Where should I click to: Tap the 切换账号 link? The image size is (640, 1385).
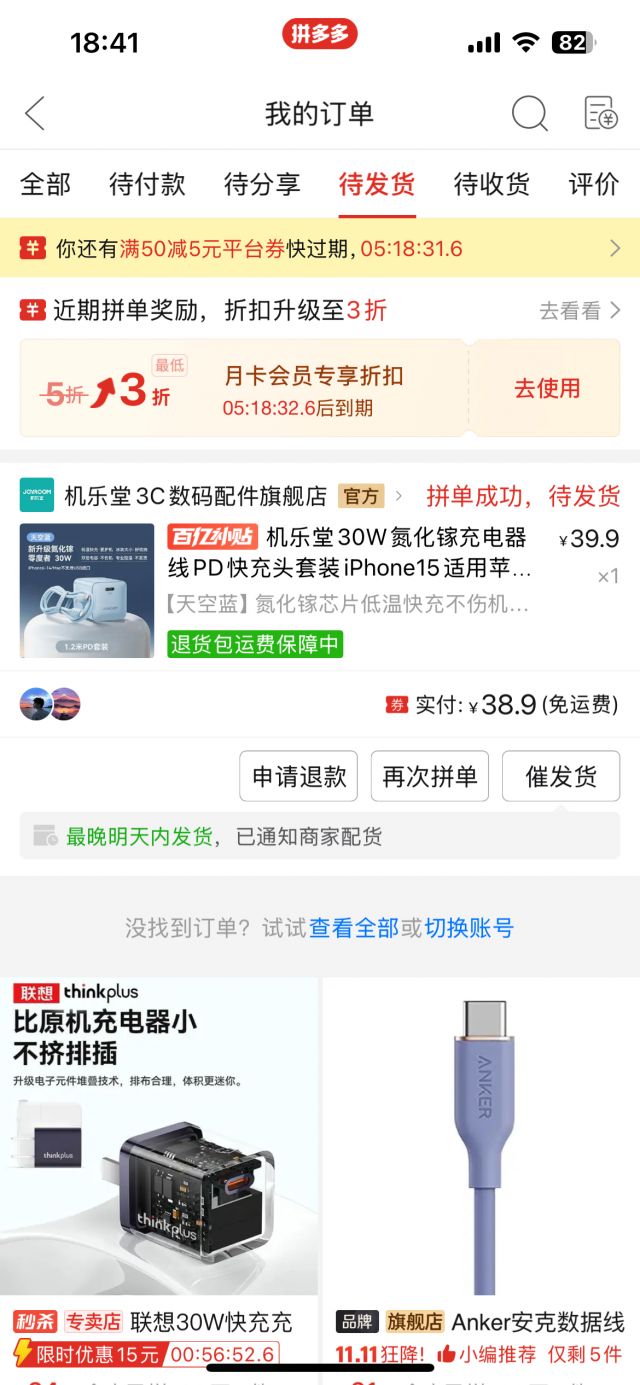point(469,928)
